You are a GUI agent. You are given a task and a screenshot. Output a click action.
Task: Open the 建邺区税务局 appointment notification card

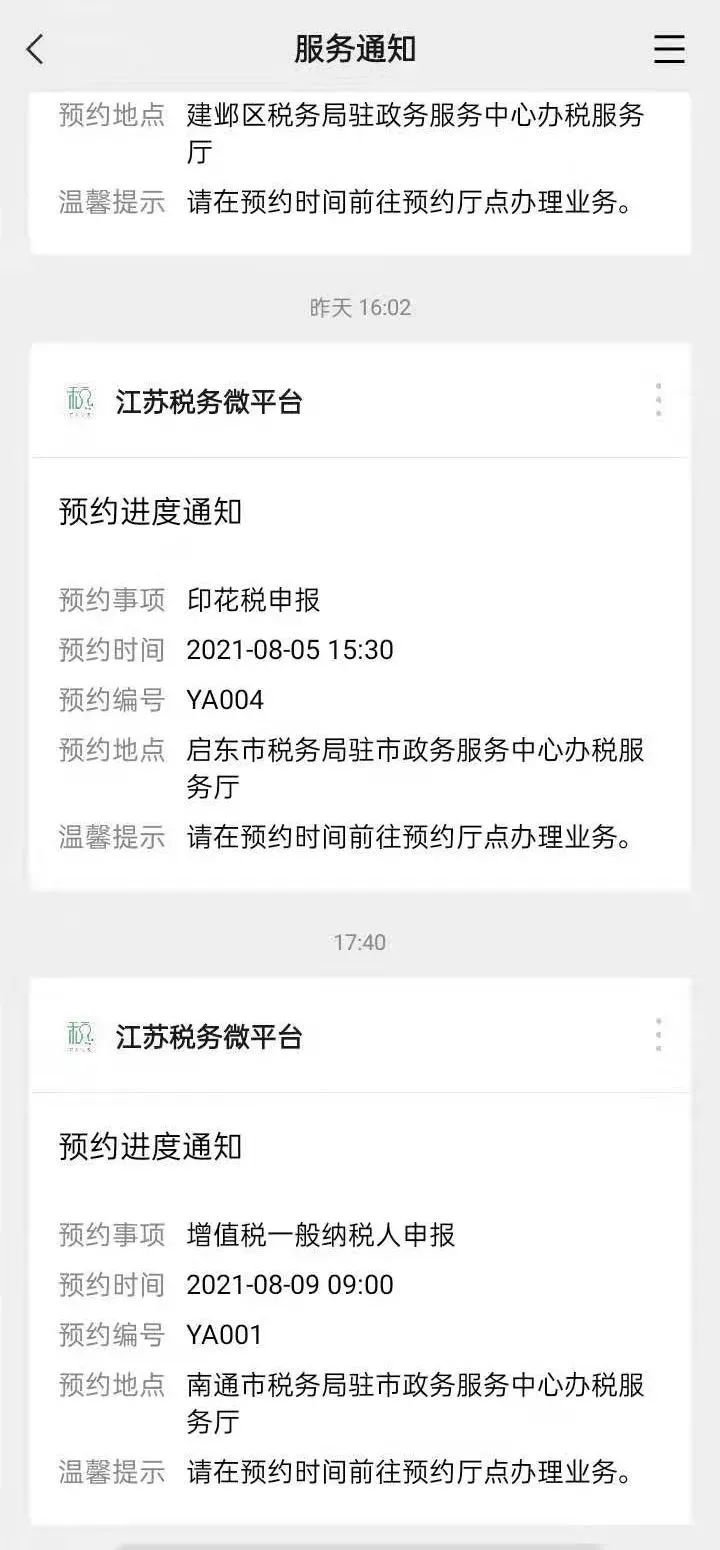tap(360, 172)
